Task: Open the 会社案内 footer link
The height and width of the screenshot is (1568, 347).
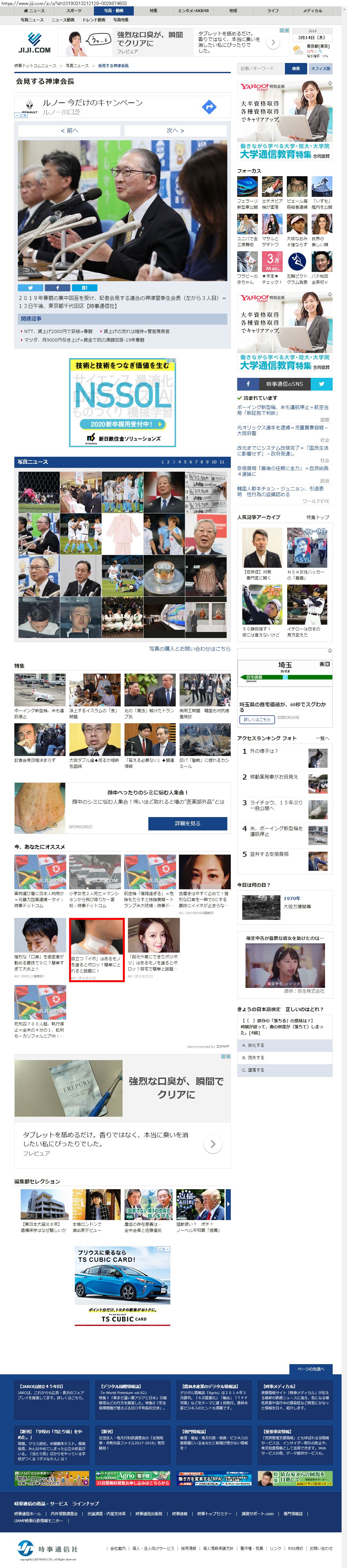Action: click(x=117, y=1548)
